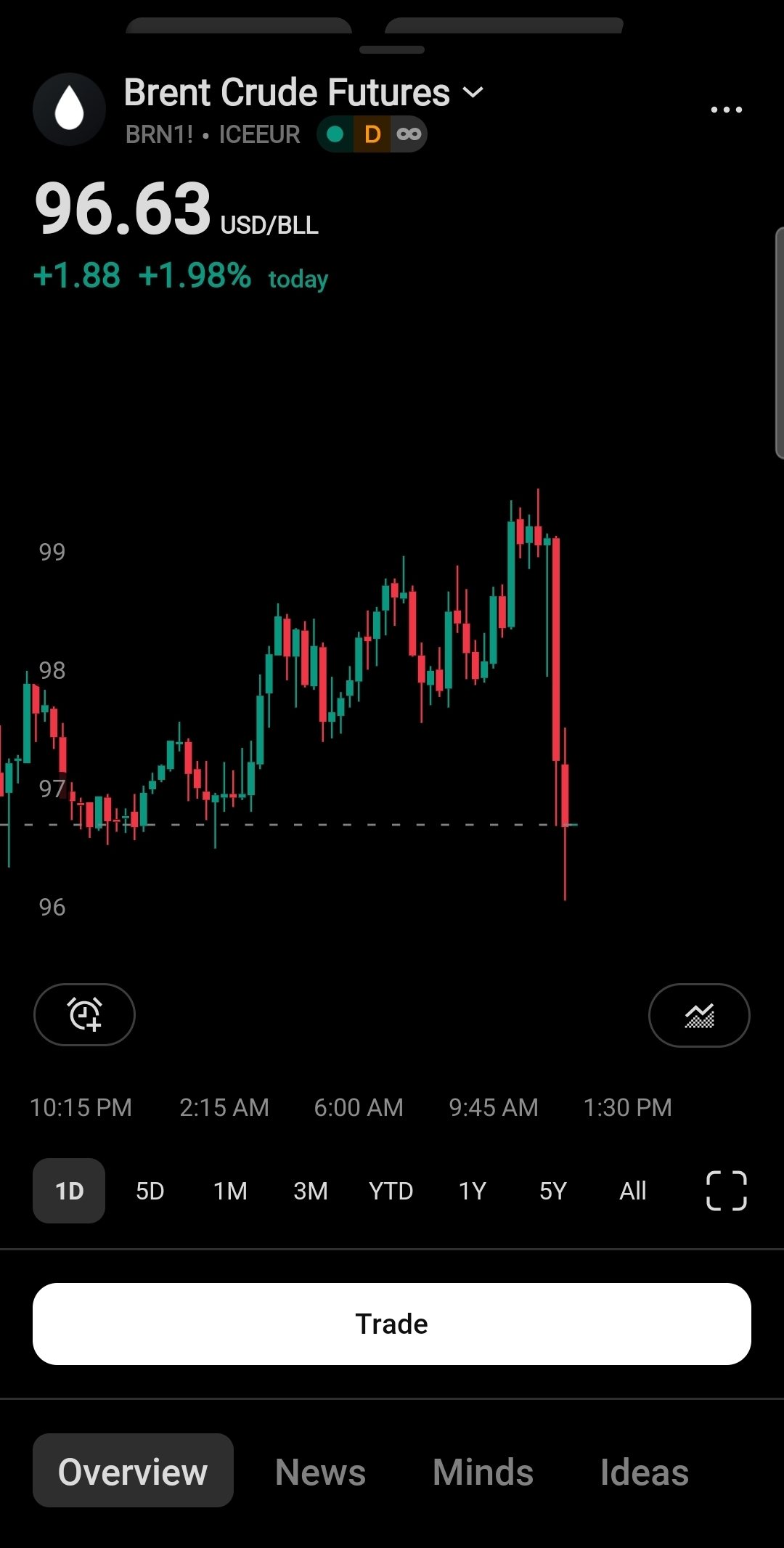
Task: View the 1Y price chart
Action: click(x=472, y=1191)
